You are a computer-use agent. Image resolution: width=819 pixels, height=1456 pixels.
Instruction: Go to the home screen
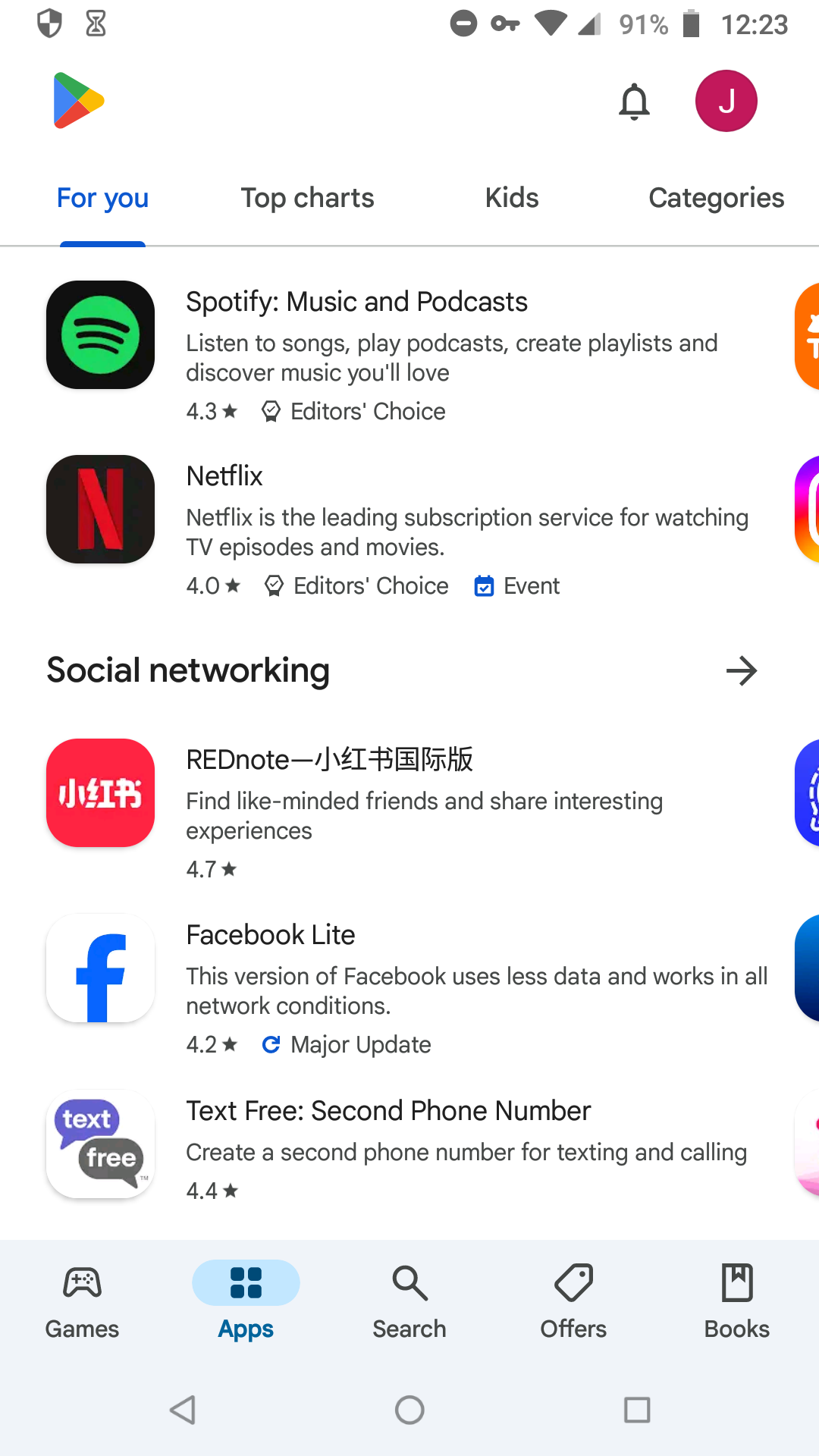(x=409, y=1410)
